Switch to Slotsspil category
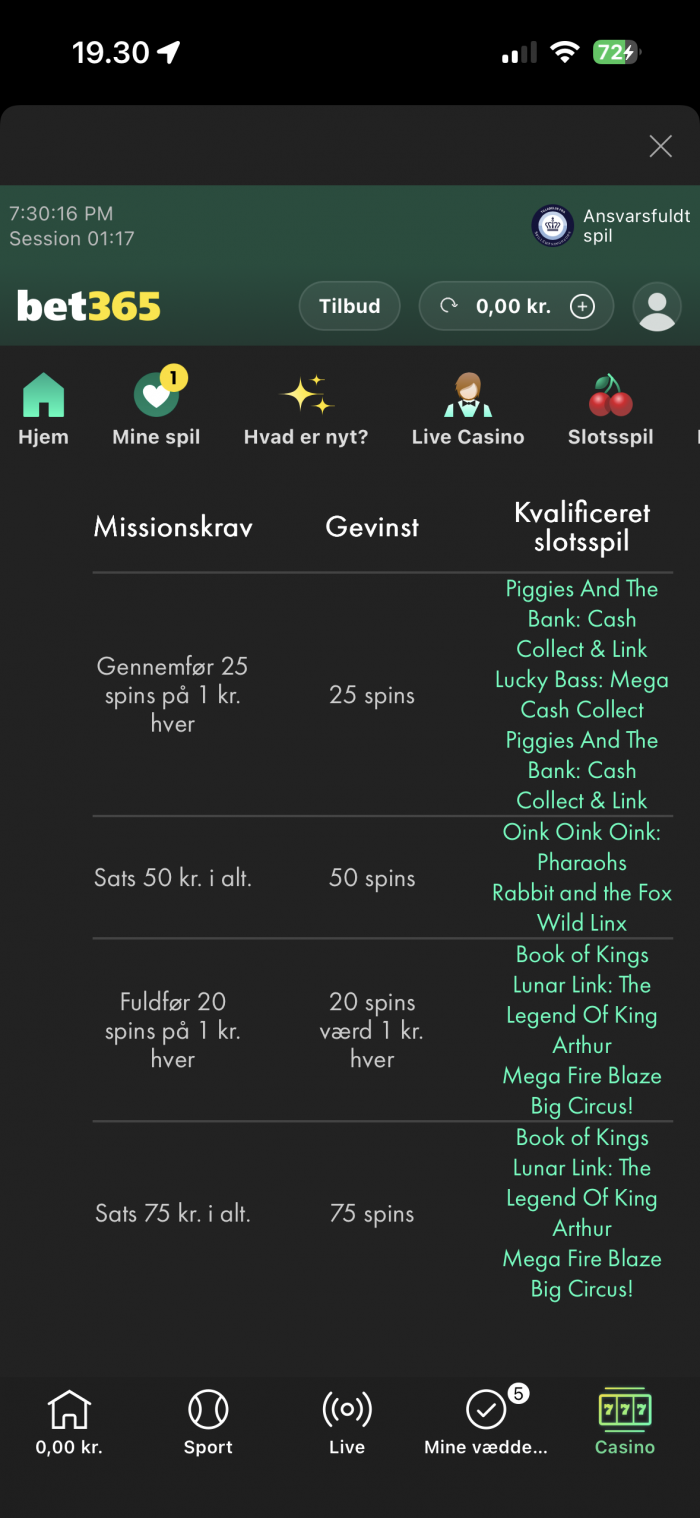 click(610, 410)
